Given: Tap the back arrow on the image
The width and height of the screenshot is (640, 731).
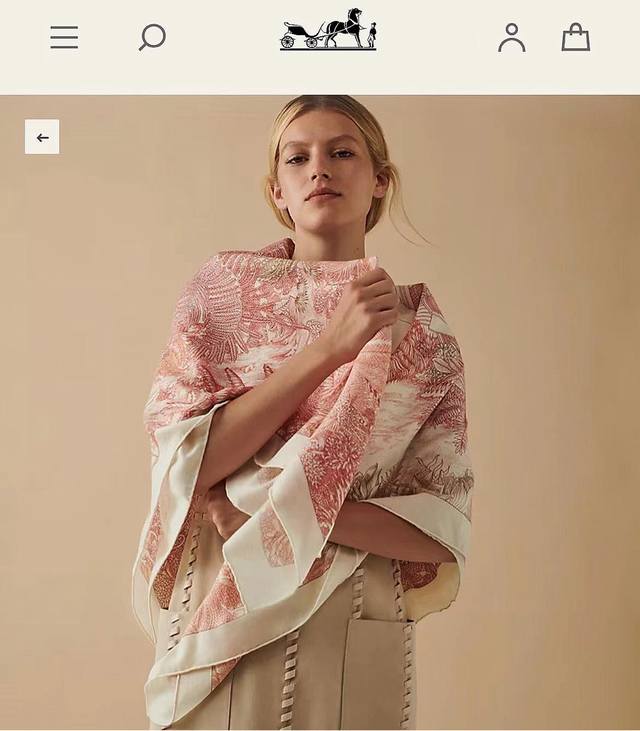Looking at the screenshot, I should 42,137.
